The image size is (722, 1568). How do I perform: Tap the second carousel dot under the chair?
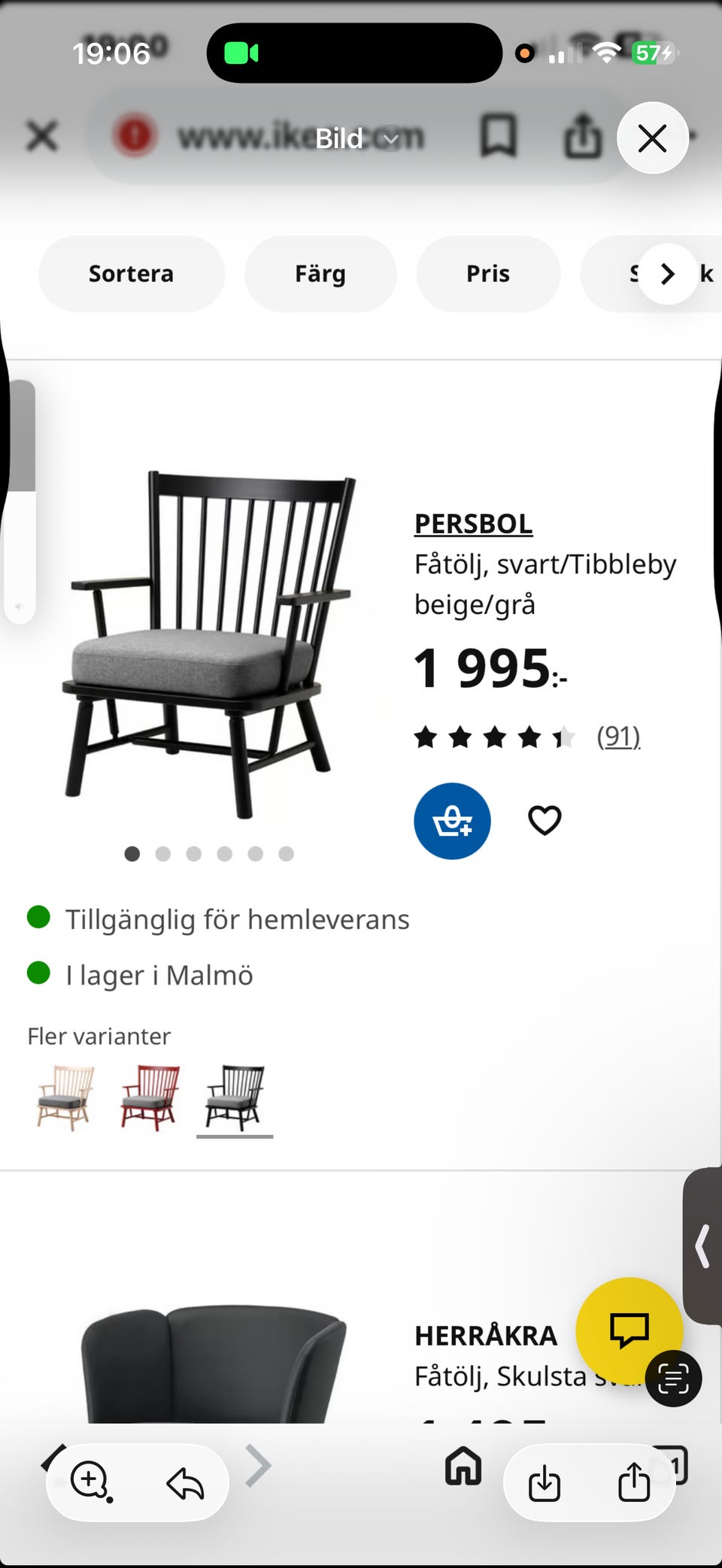point(163,854)
